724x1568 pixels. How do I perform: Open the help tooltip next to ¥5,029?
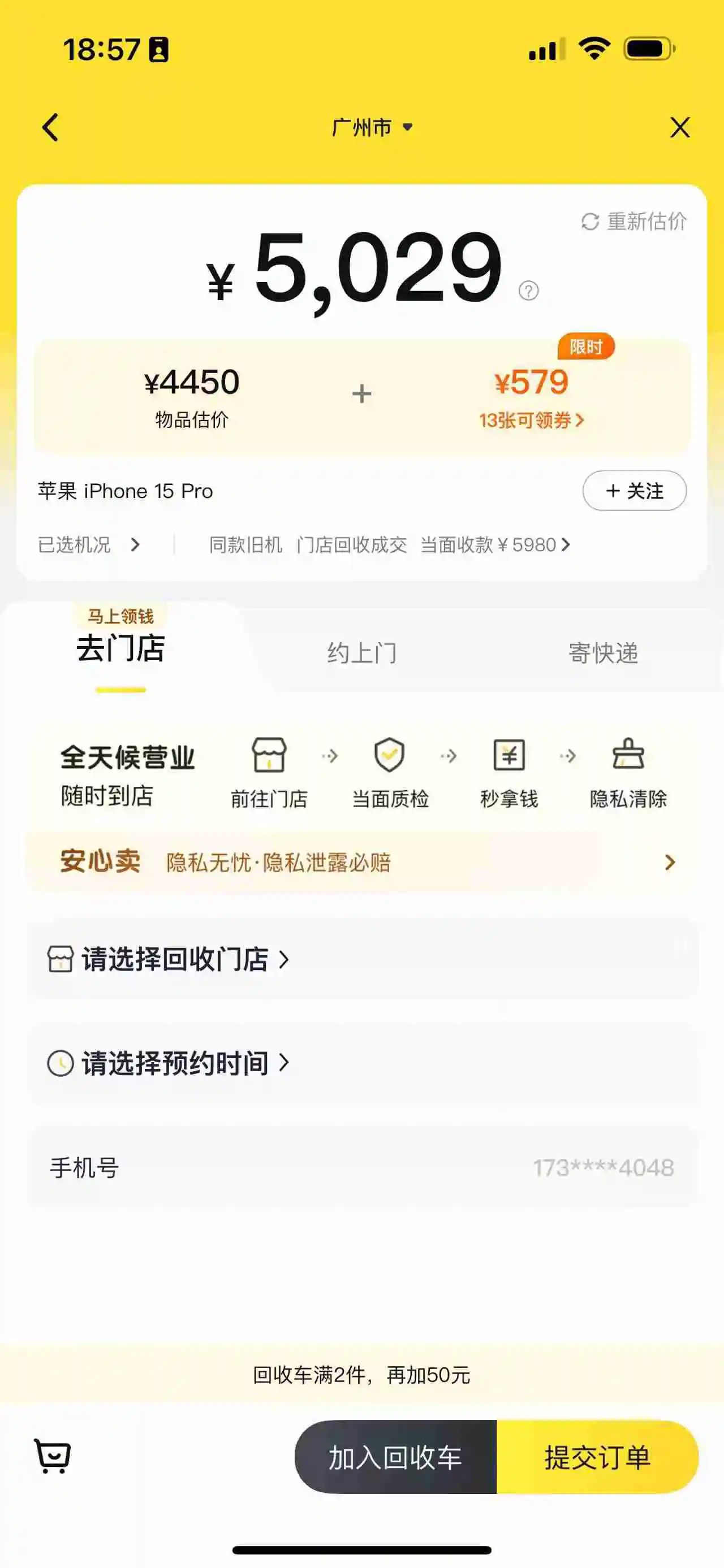(x=527, y=291)
